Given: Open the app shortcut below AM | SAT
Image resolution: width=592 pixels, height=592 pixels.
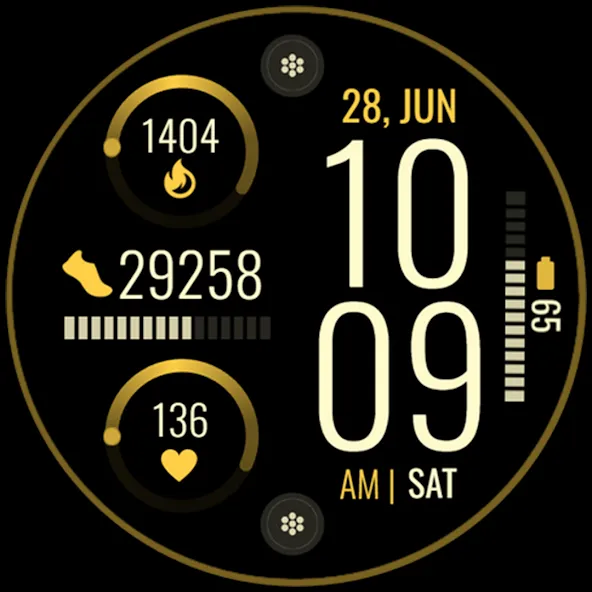Looking at the screenshot, I should pyautogui.click(x=292, y=524).
